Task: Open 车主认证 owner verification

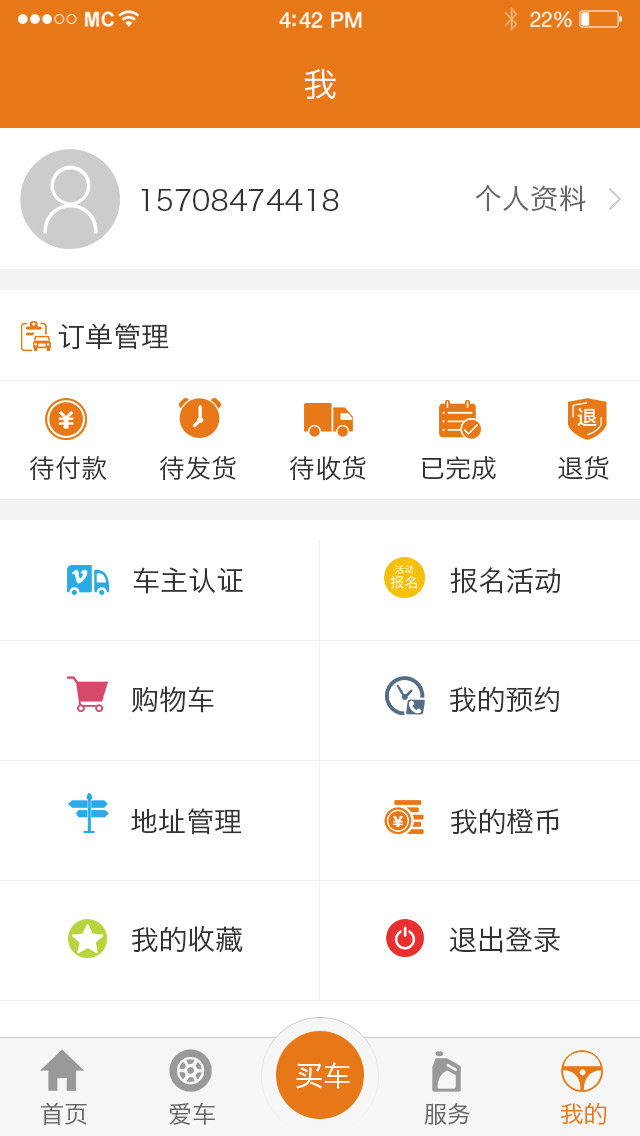Action: tap(160, 580)
